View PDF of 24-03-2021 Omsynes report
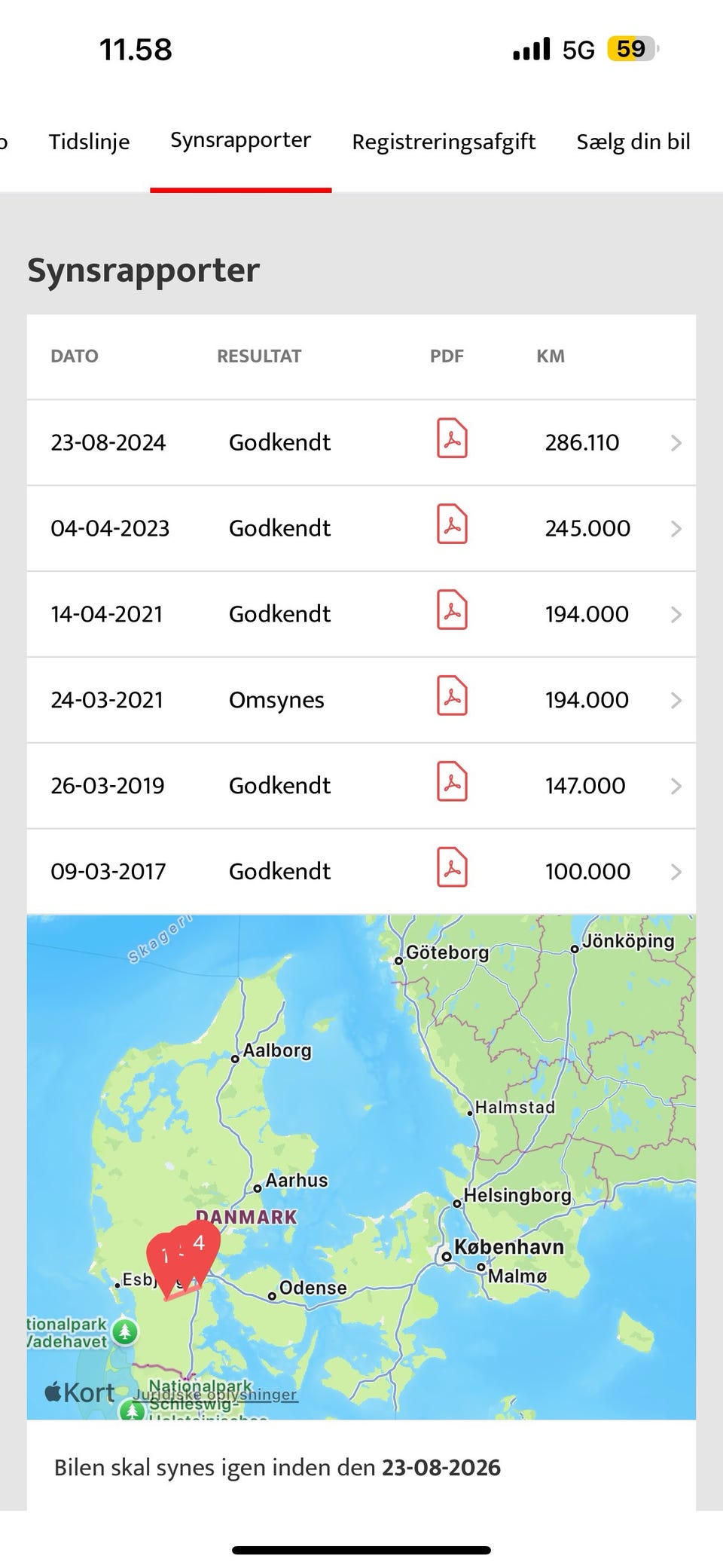The image size is (723, 1568). [452, 697]
